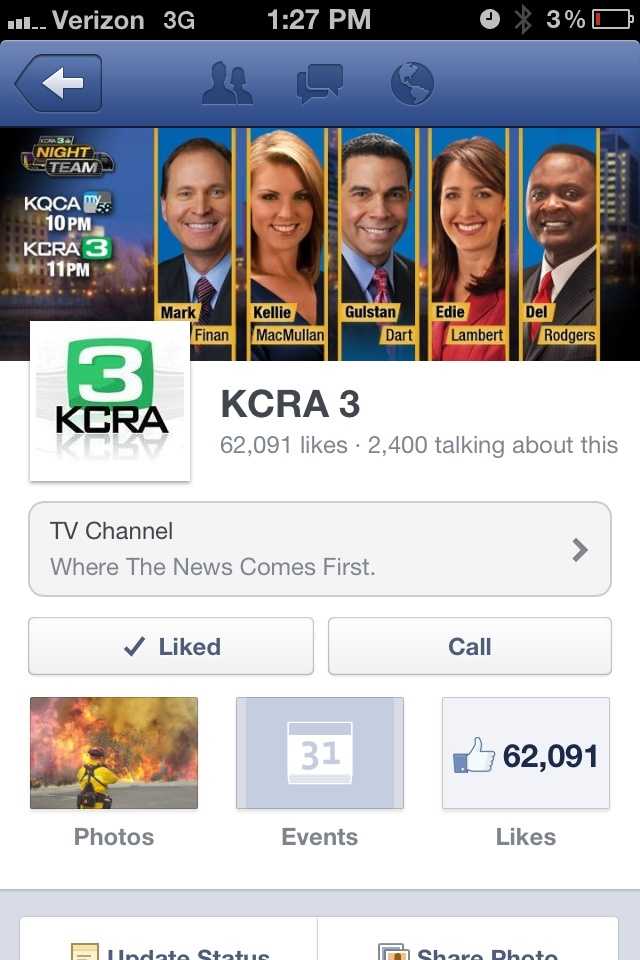Open the Photos tile
Viewport: 640px width, 960px height.
114,753
